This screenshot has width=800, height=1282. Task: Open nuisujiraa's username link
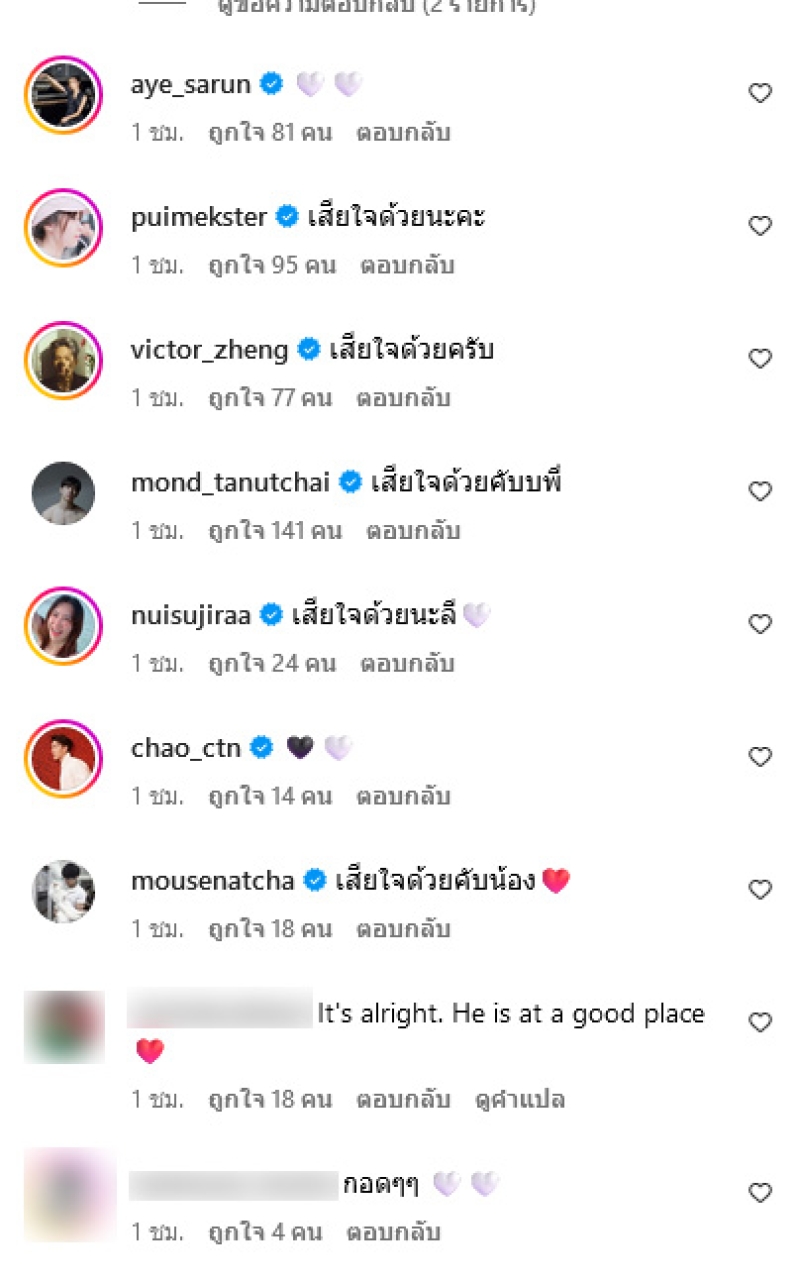[190, 615]
